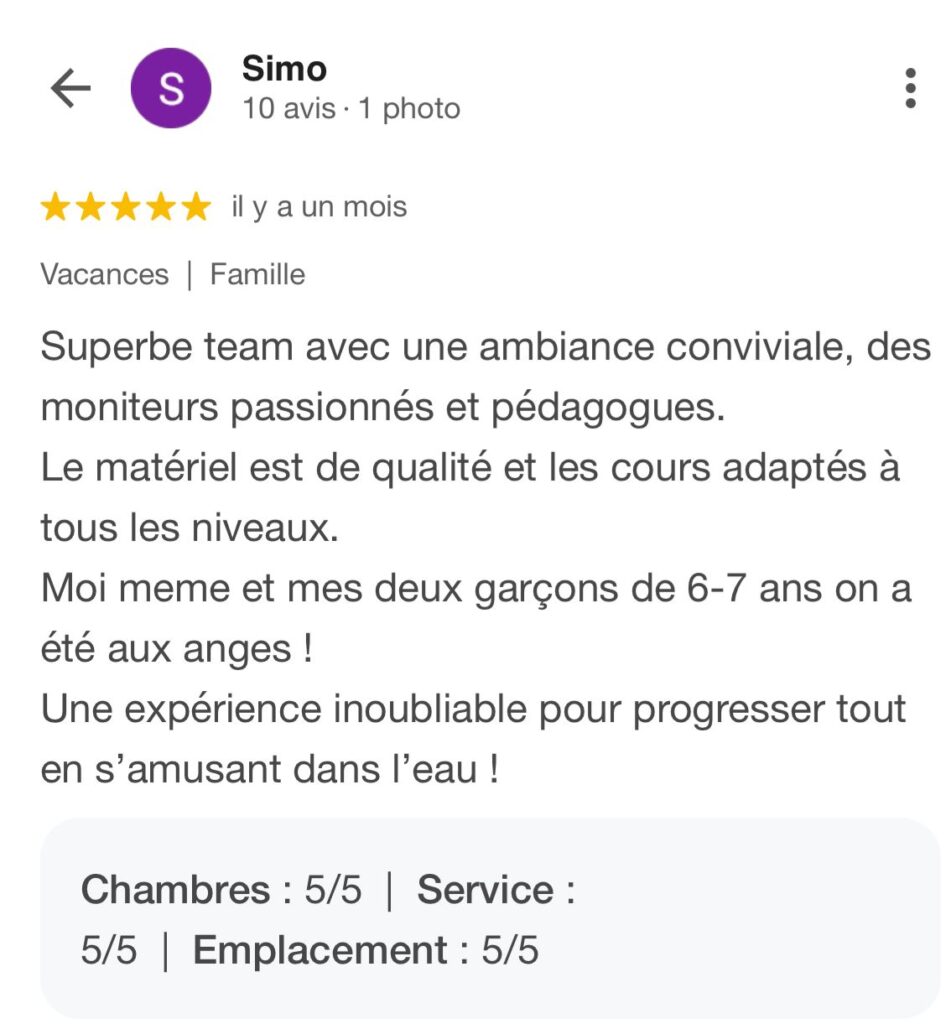This screenshot has width=951, height=1024.
Task: Open Simo's reviewer profile
Action: [x=283, y=70]
